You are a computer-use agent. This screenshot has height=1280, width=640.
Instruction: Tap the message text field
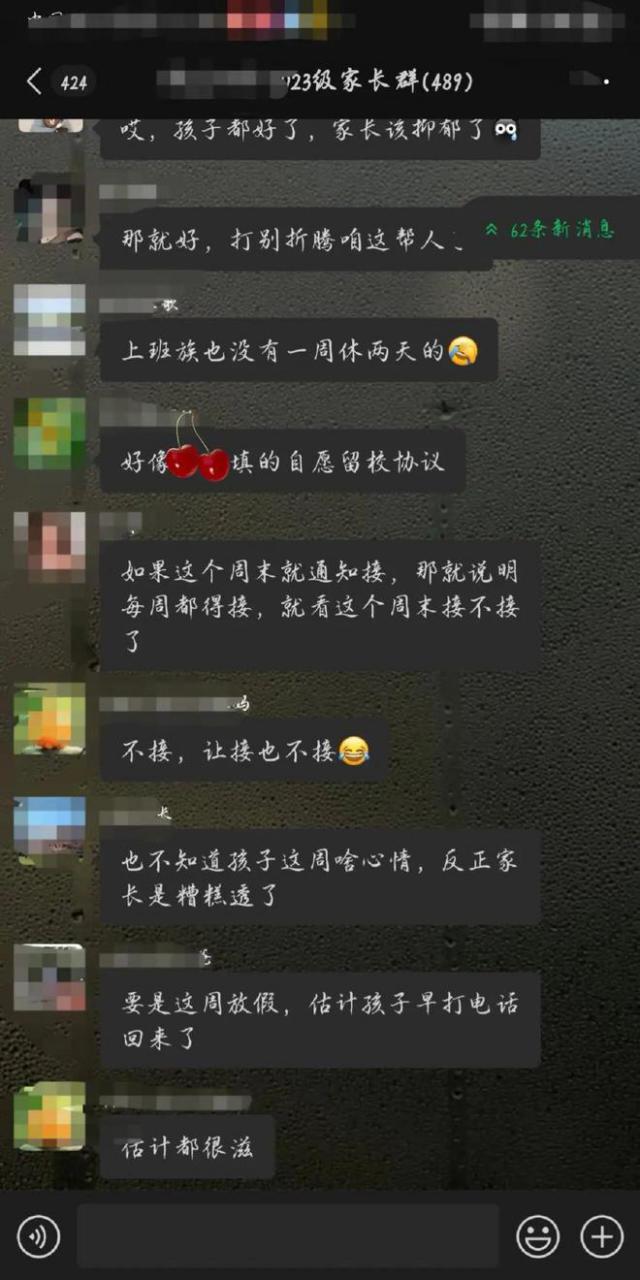[x=288, y=1237]
